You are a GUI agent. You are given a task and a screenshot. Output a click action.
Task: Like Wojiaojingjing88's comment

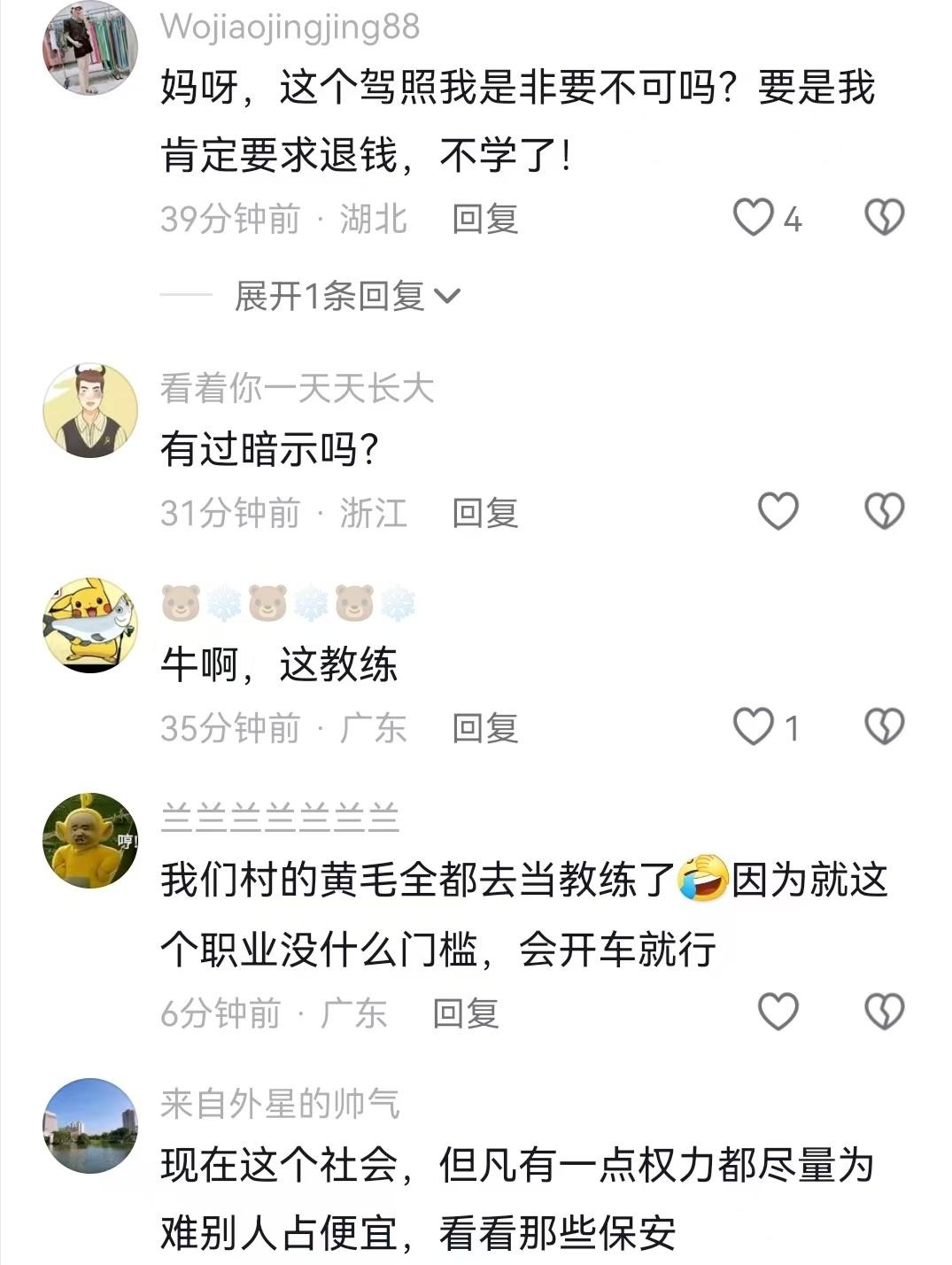pos(754,218)
